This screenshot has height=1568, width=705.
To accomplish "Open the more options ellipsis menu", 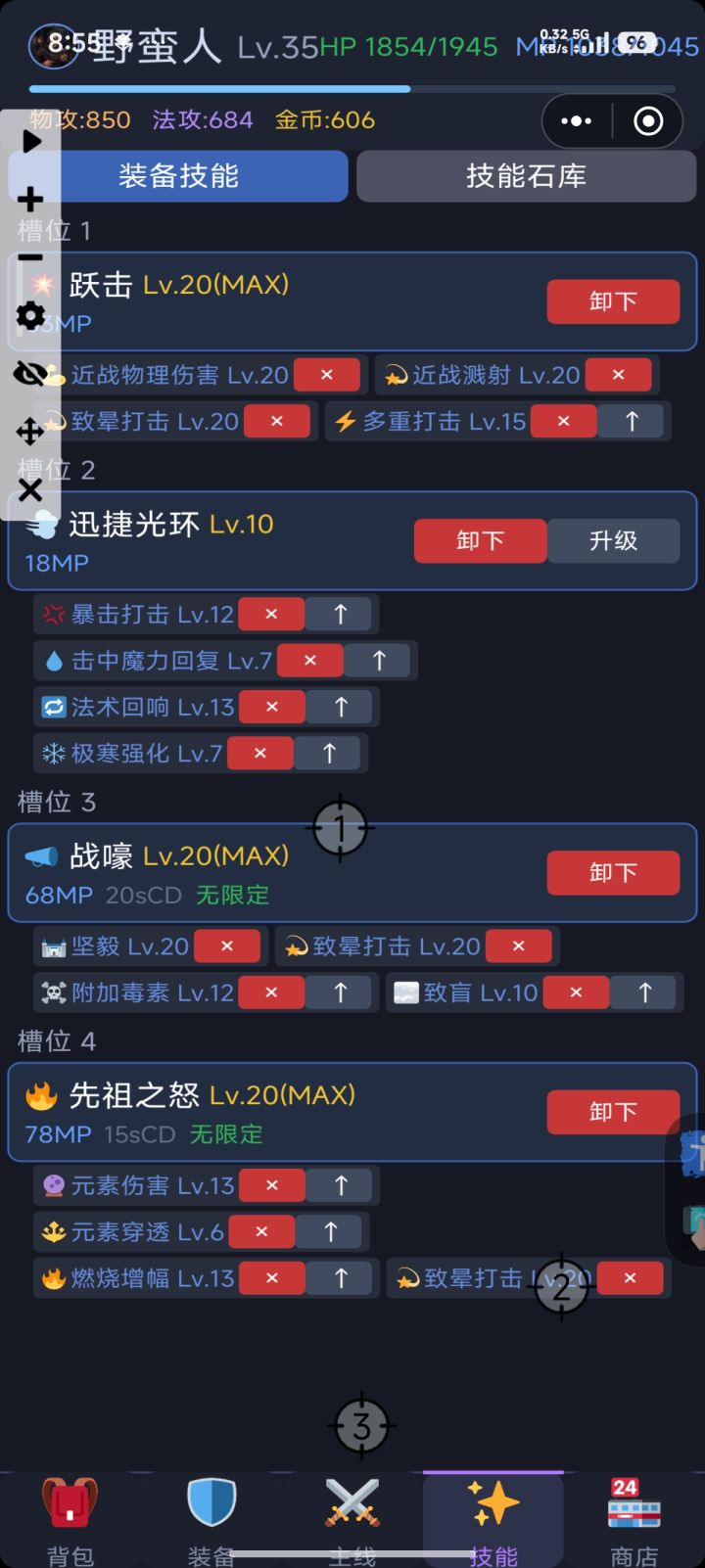I will tap(576, 120).
